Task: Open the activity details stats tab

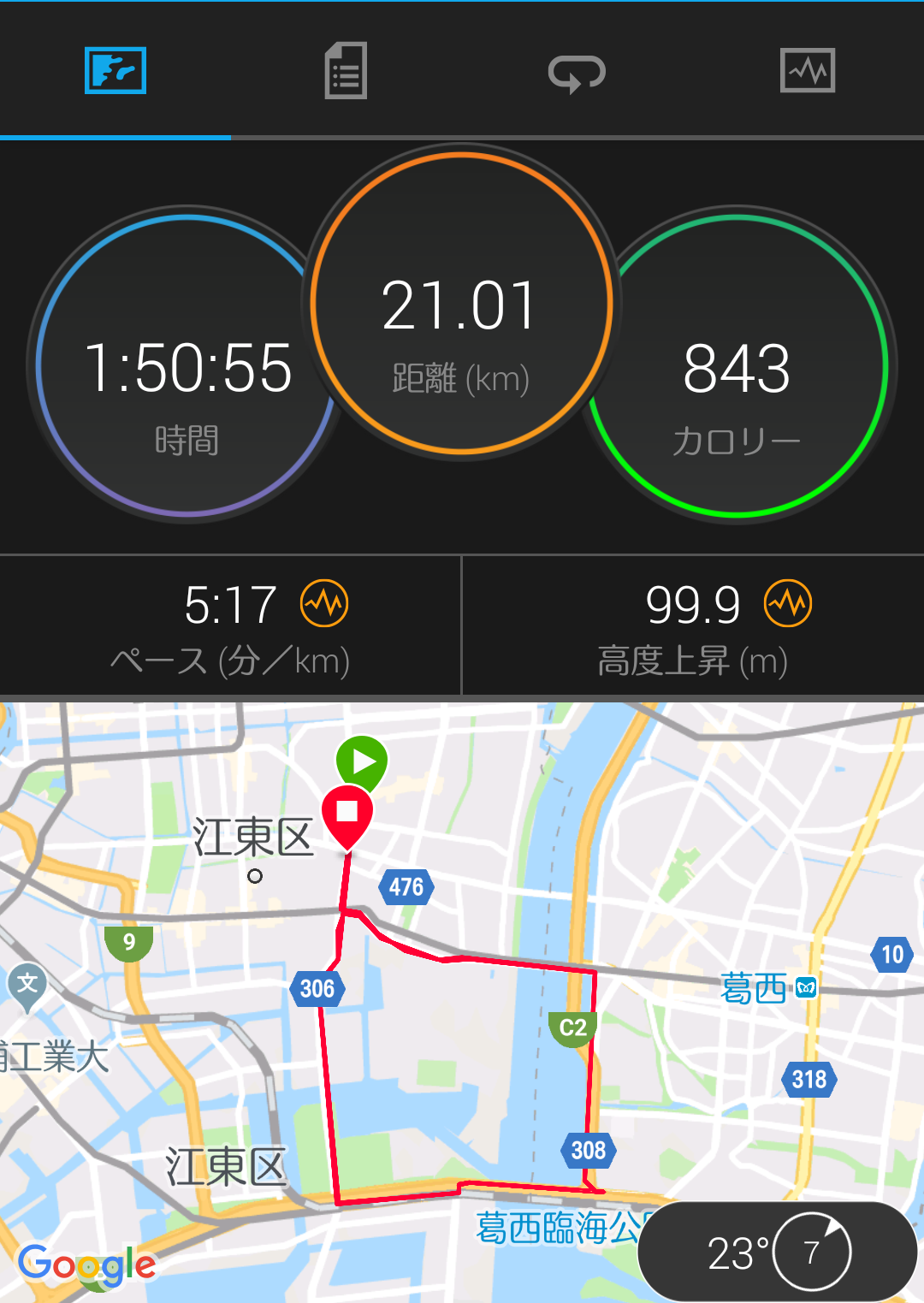Action: (346, 71)
